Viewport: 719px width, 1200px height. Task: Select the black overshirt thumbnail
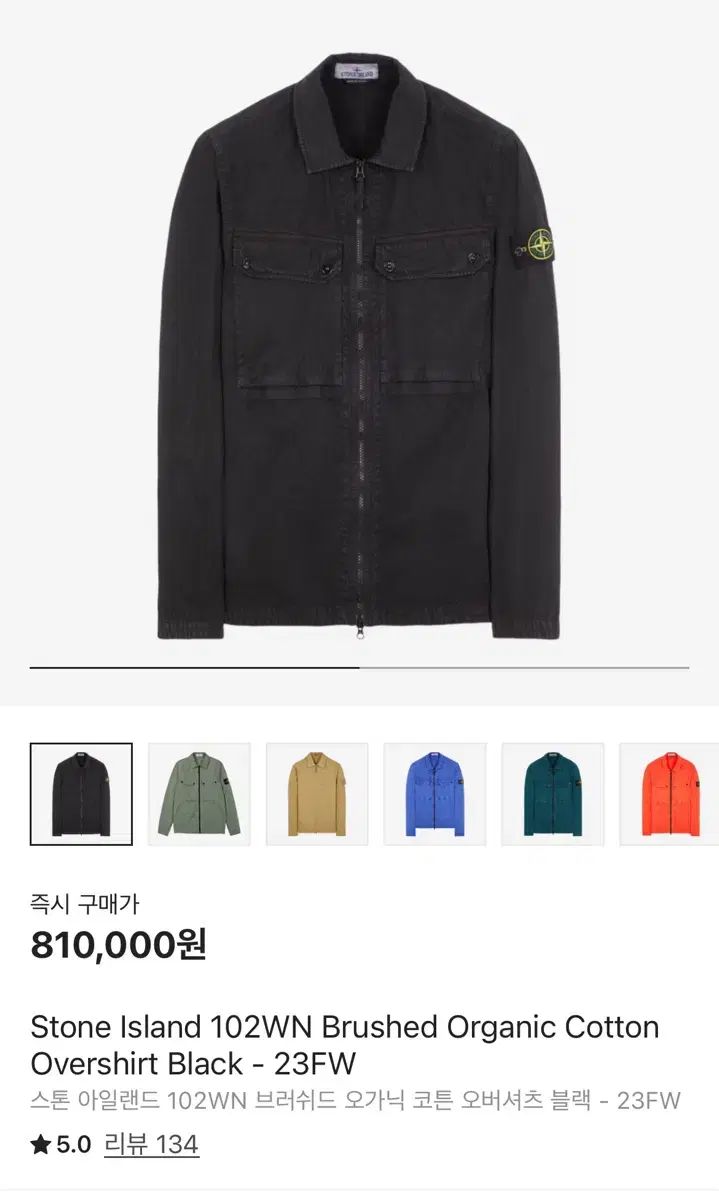pyautogui.click(x=81, y=794)
